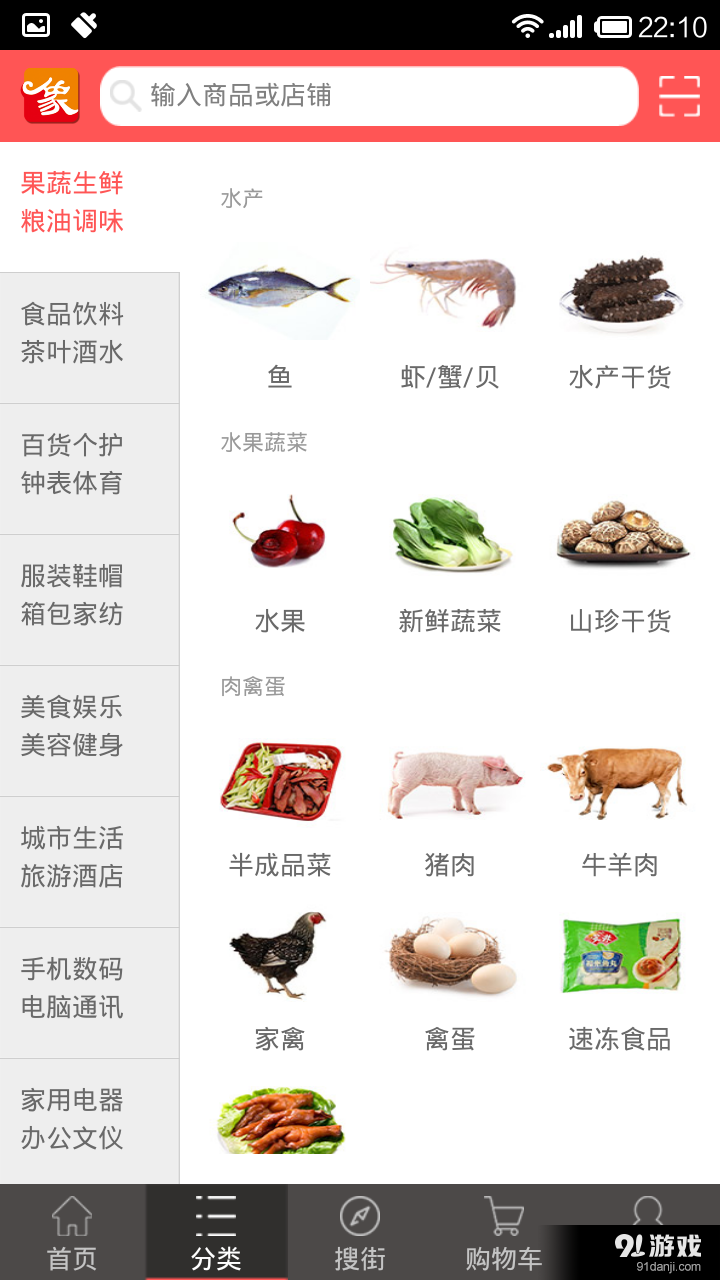Viewport: 720px width, 1280px height.
Task: Switch to 食品饮料茶叶酒水 category
Action: coord(72,336)
